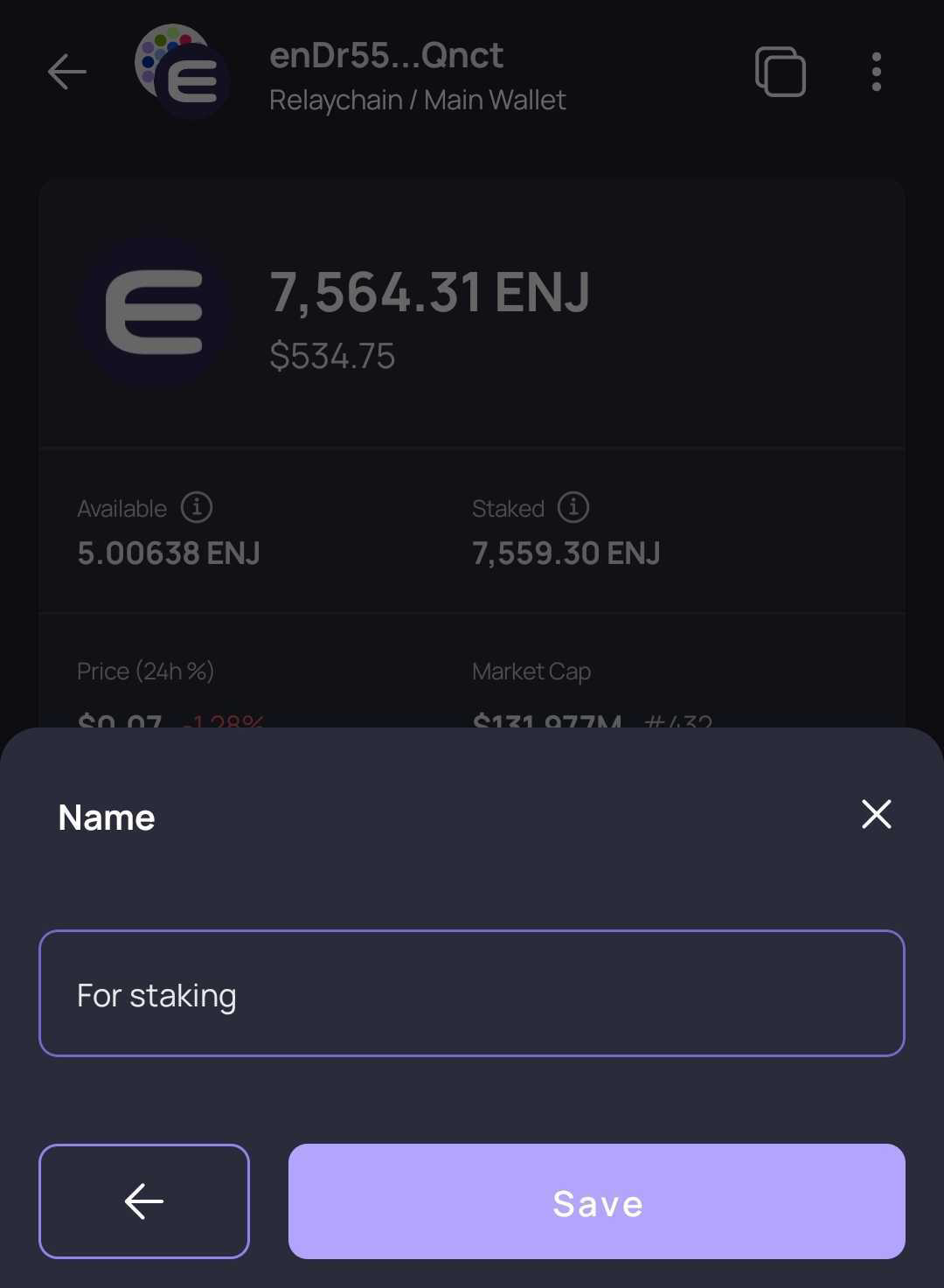Open the copy wallet address icon
The image size is (944, 1288).
click(x=780, y=73)
